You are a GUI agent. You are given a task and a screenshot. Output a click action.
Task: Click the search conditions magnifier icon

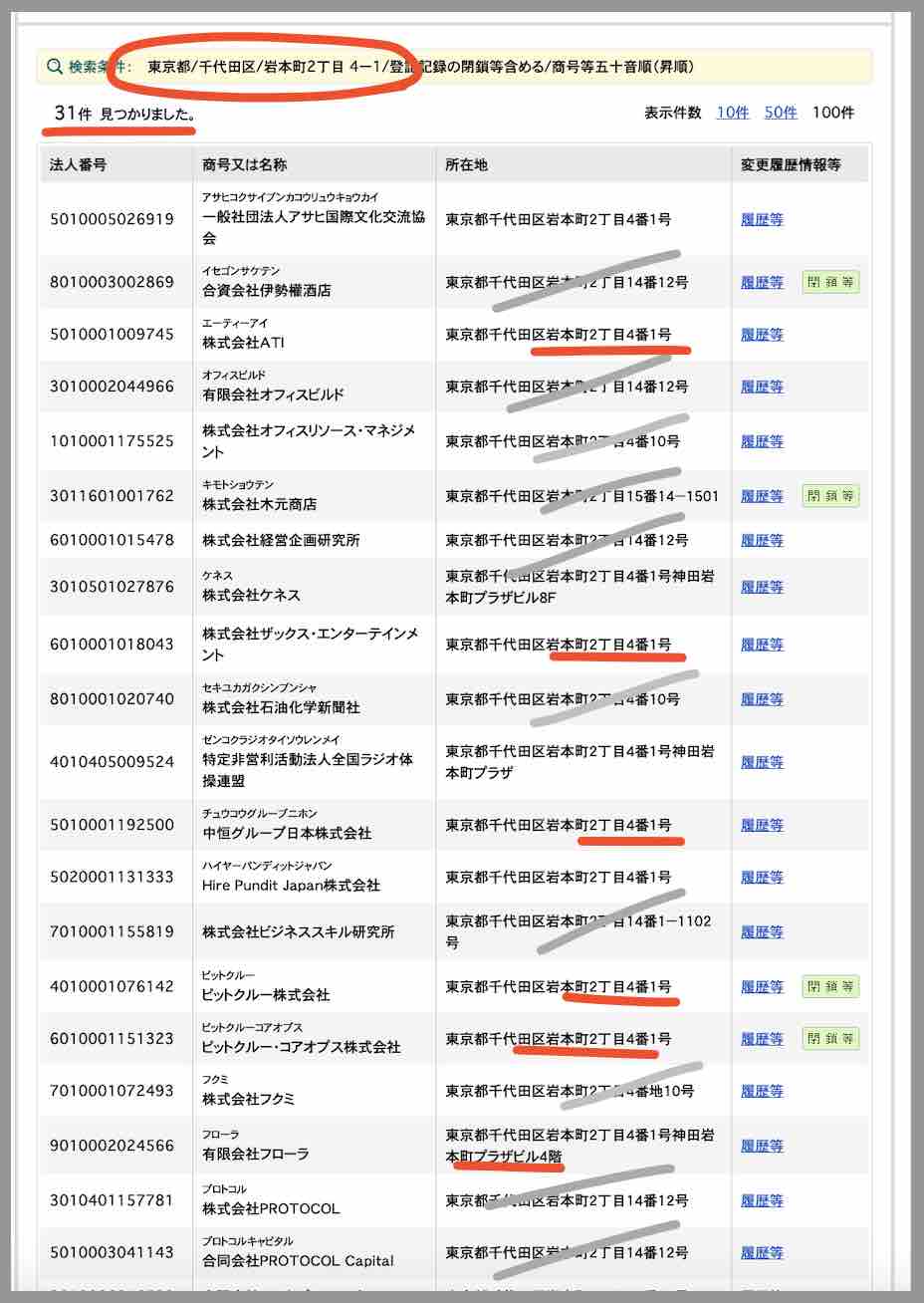coord(53,65)
